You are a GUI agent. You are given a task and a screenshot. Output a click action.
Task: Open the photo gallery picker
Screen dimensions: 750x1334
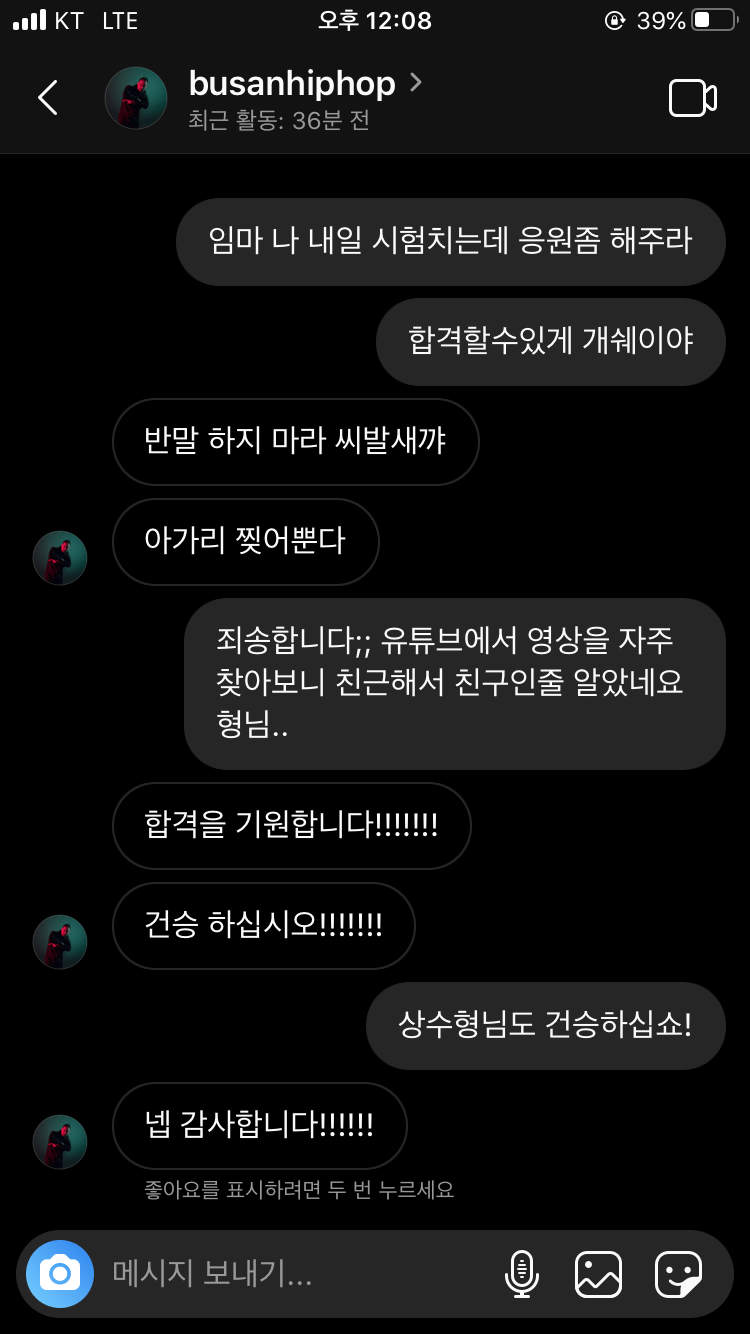(598, 1274)
